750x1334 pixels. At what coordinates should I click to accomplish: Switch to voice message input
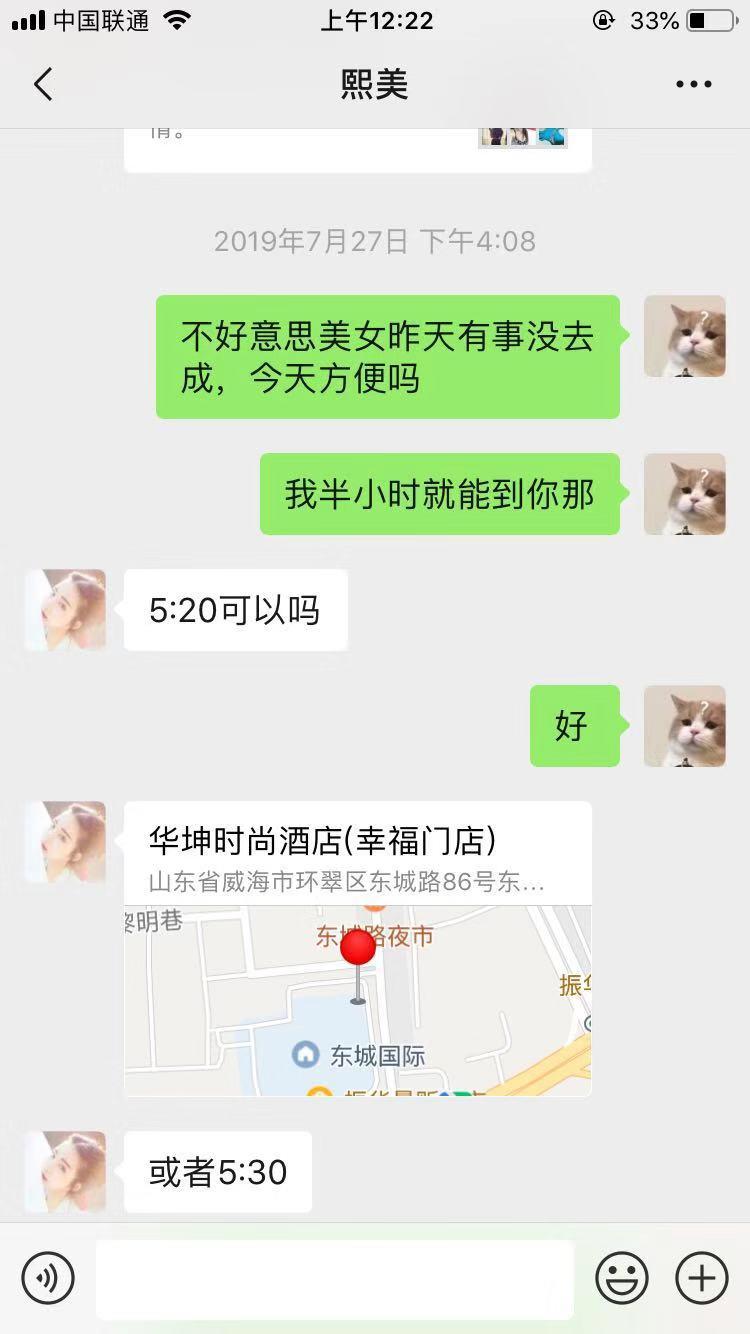(48, 1277)
